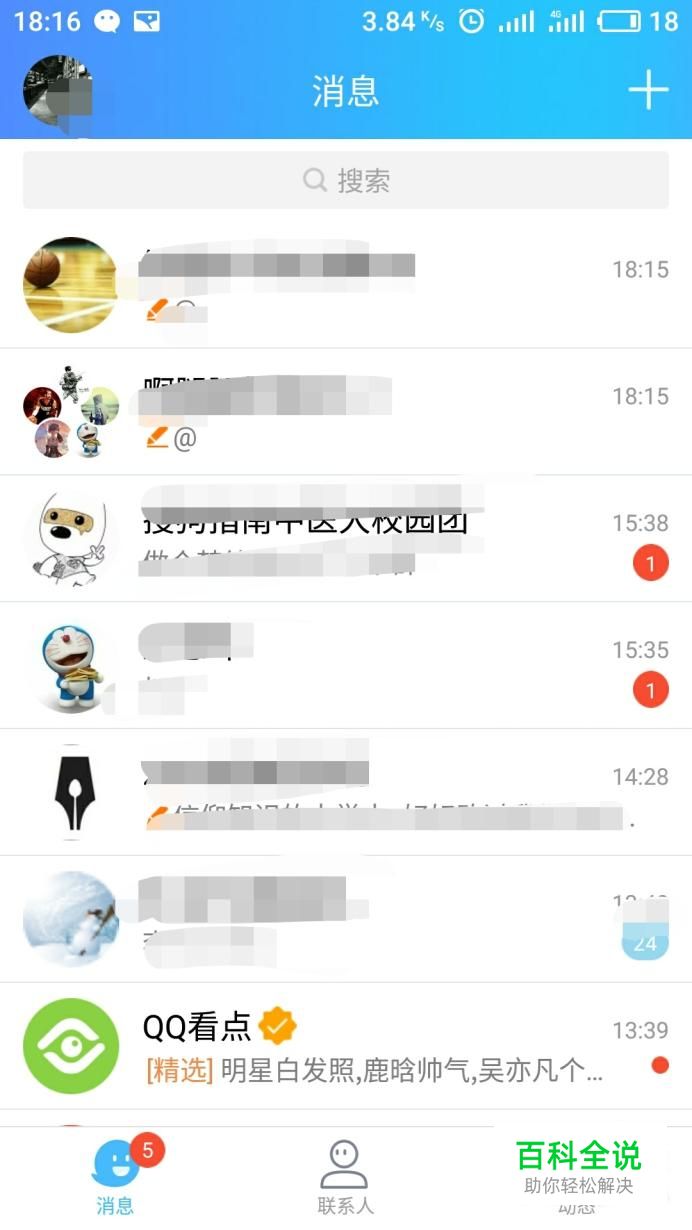
Task: Open the QQ看点 message
Action: (346, 1046)
